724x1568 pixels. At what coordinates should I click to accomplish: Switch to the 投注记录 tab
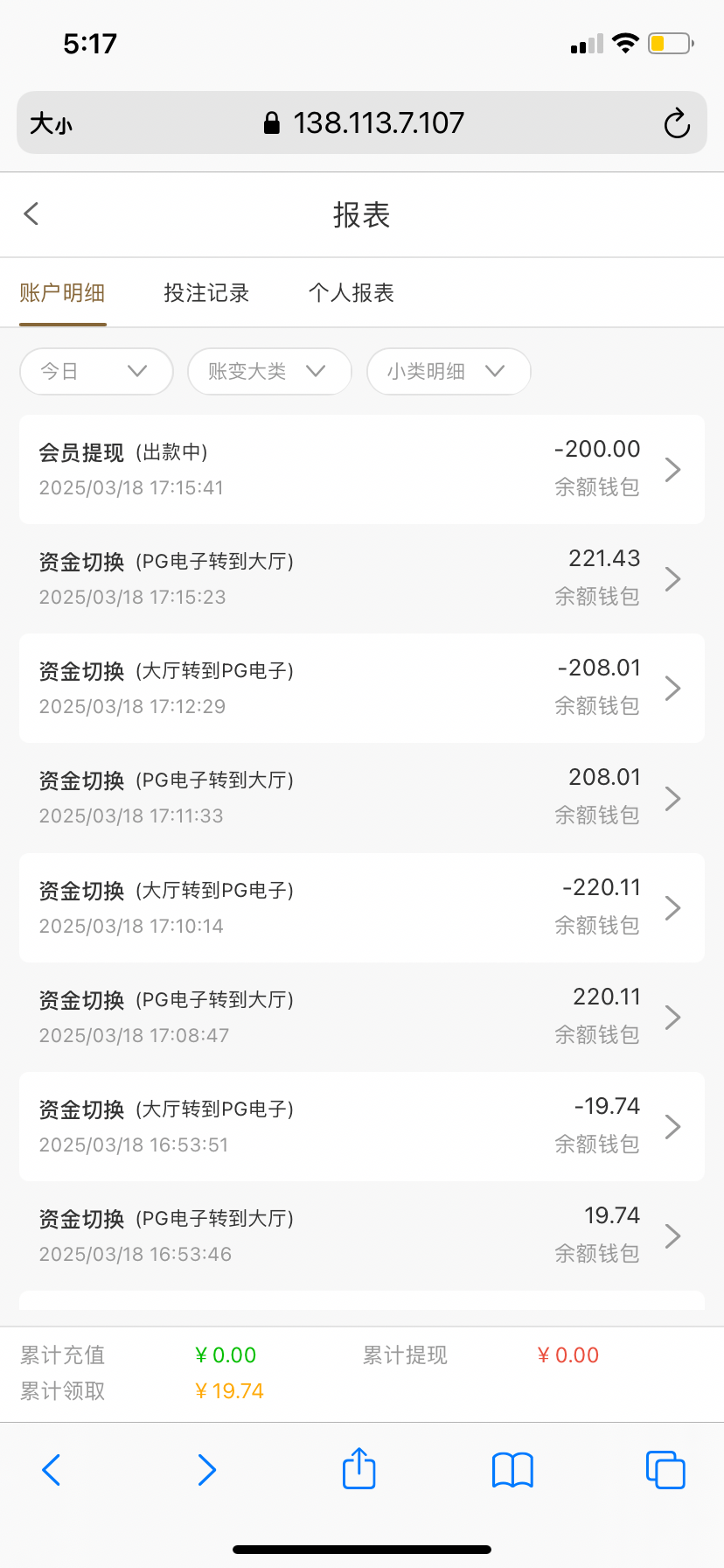pos(206,293)
